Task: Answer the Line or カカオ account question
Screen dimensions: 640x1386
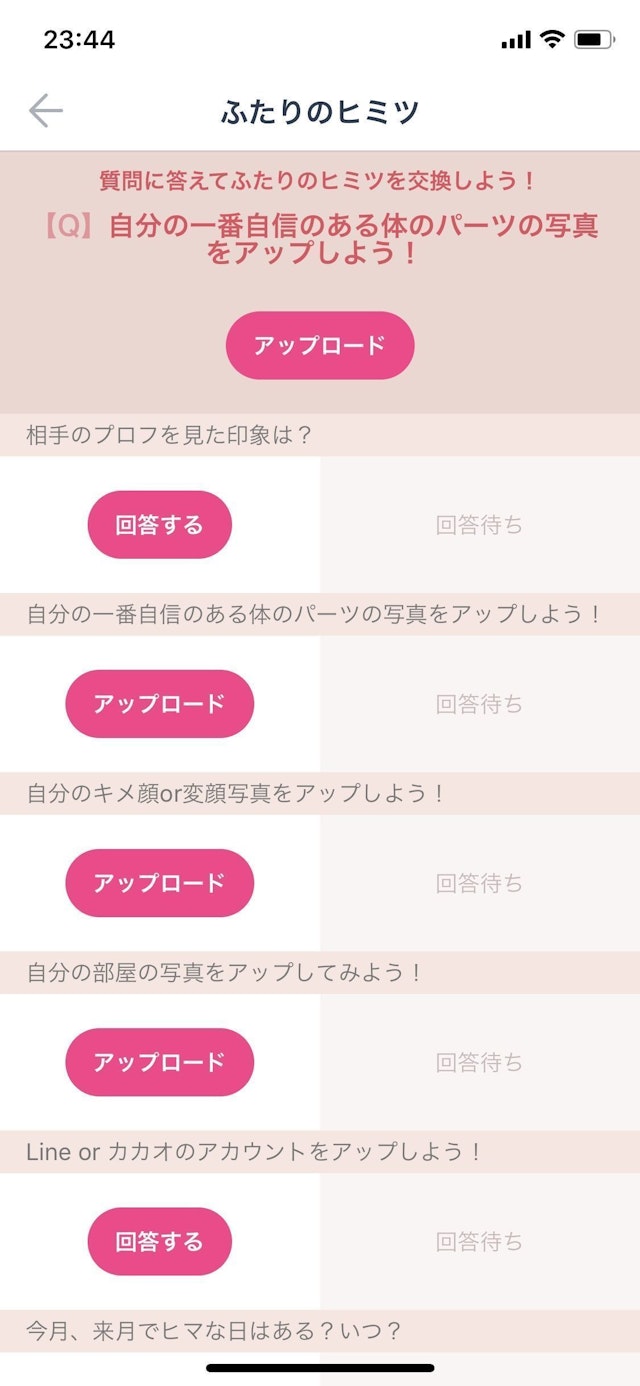Action: click(160, 1241)
